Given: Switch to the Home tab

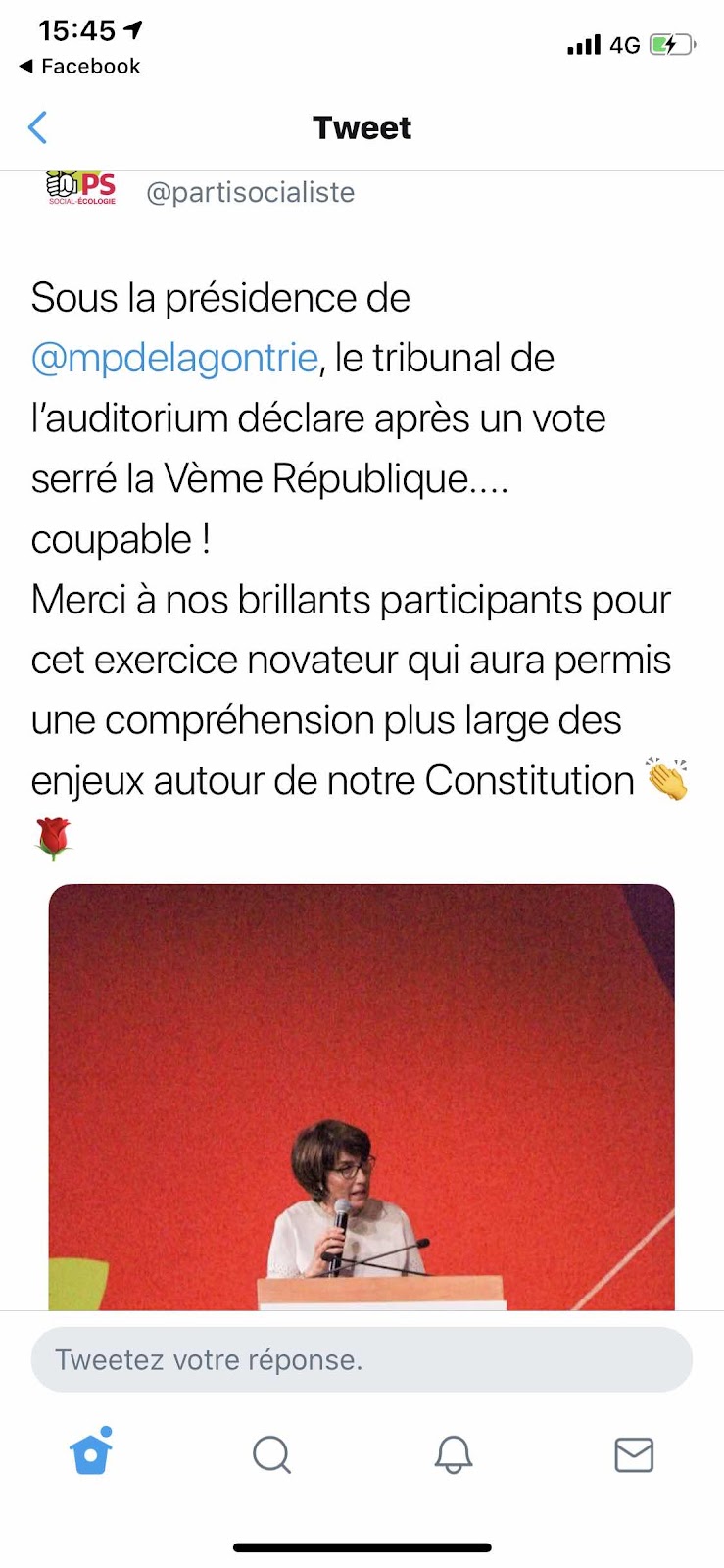Looking at the screenshot, I should point(91,1453).
